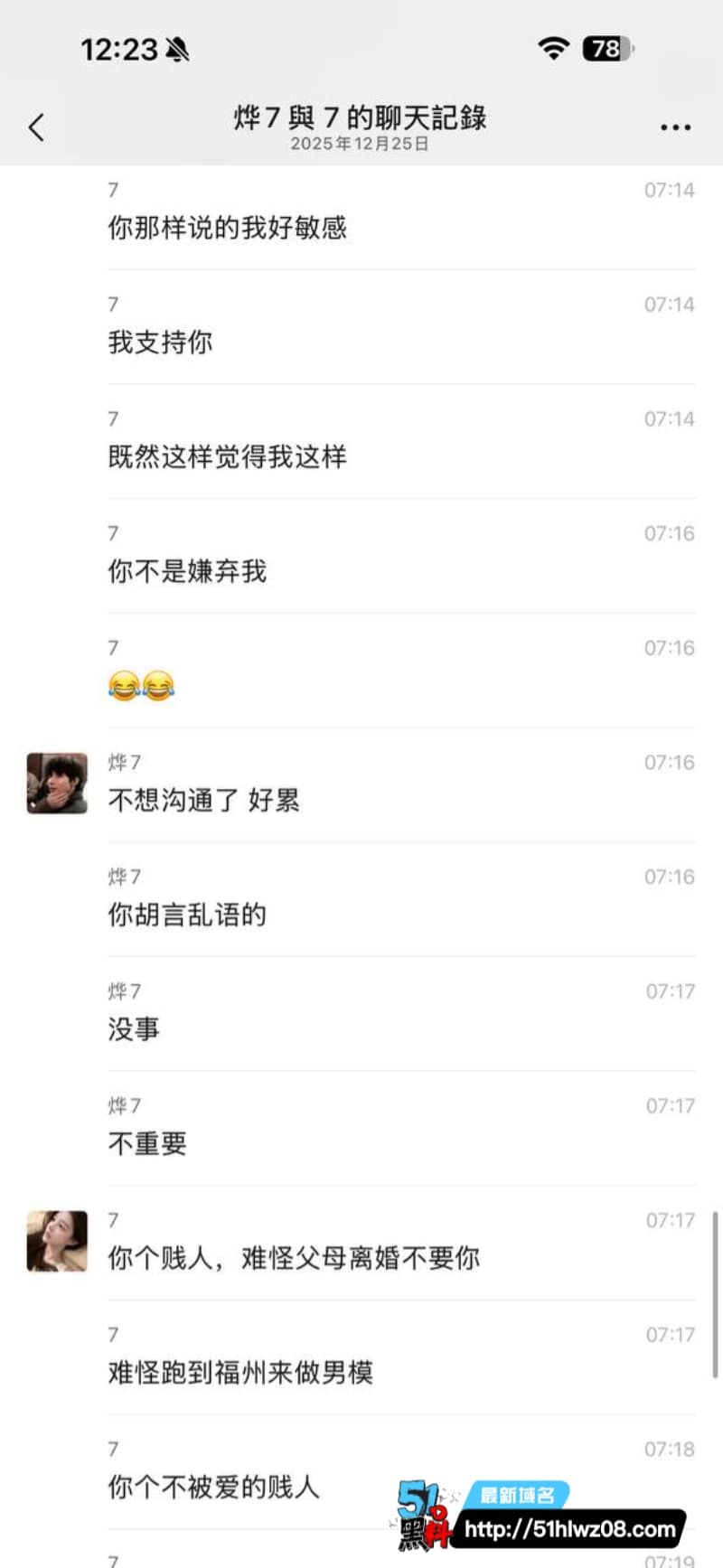Open 7's avatar beside 你个贱人 message

coord(57,1242)
